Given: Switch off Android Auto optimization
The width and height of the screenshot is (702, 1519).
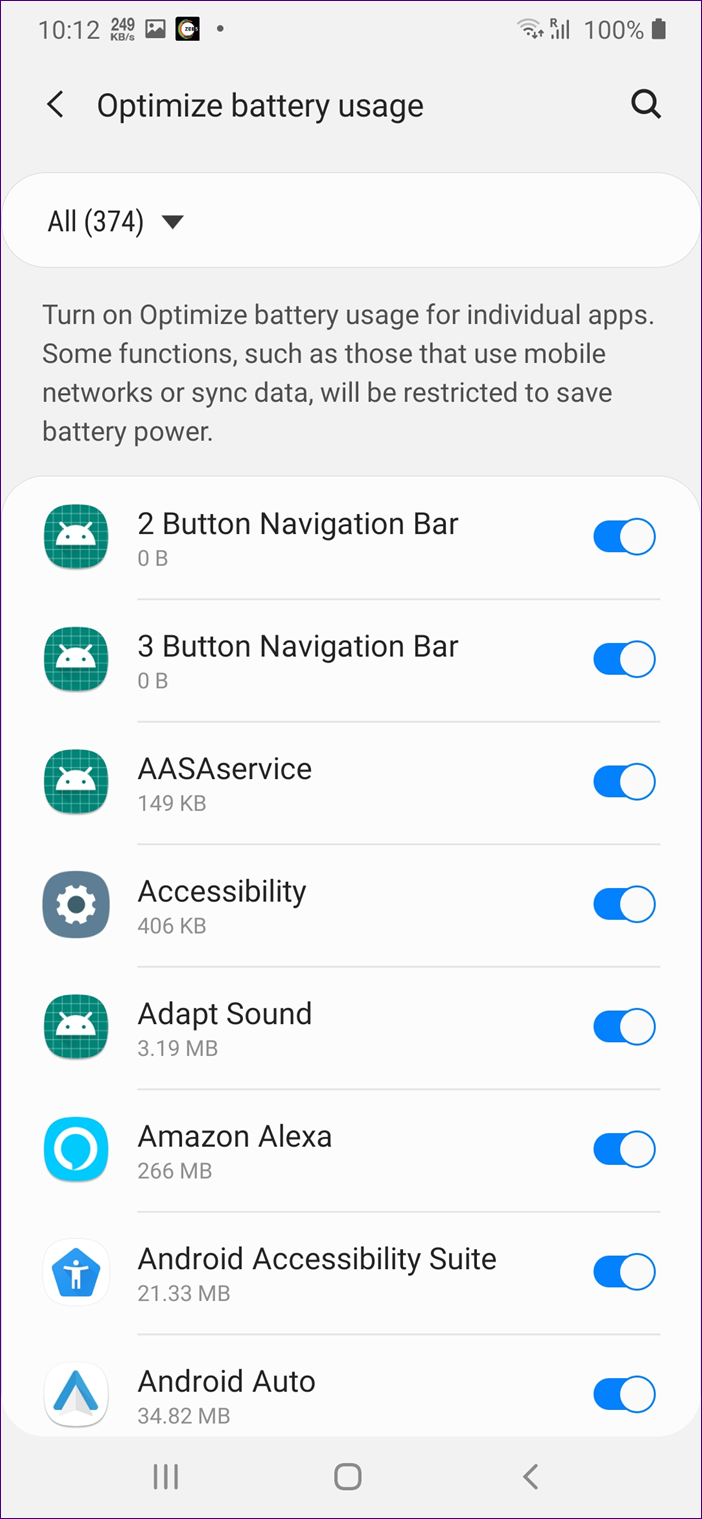Looking at the screenshot, I should (624, 1394).
